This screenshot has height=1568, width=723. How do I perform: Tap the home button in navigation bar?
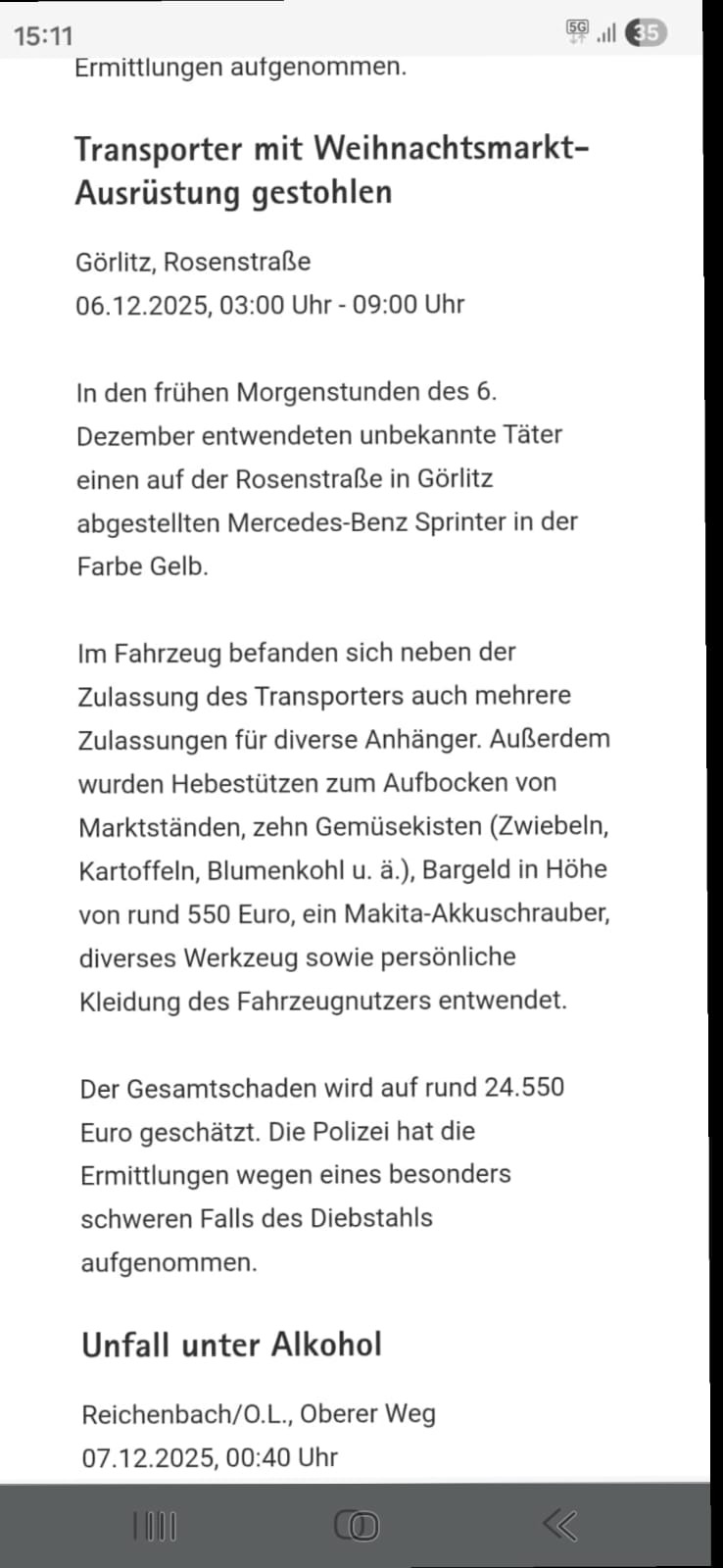click(357, 1526)
